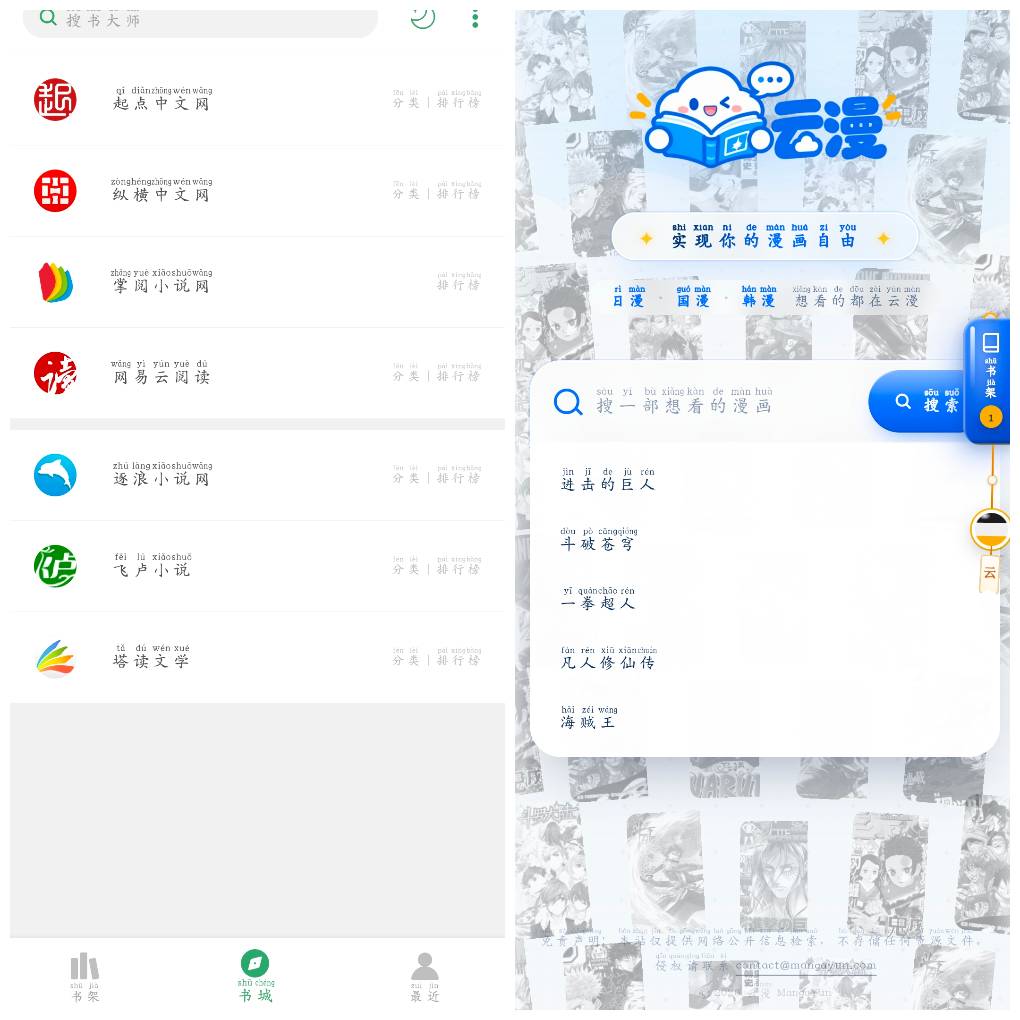Open 飞卢小说 source
This screenshot has height=1020, width=1020.
point(257,565)
